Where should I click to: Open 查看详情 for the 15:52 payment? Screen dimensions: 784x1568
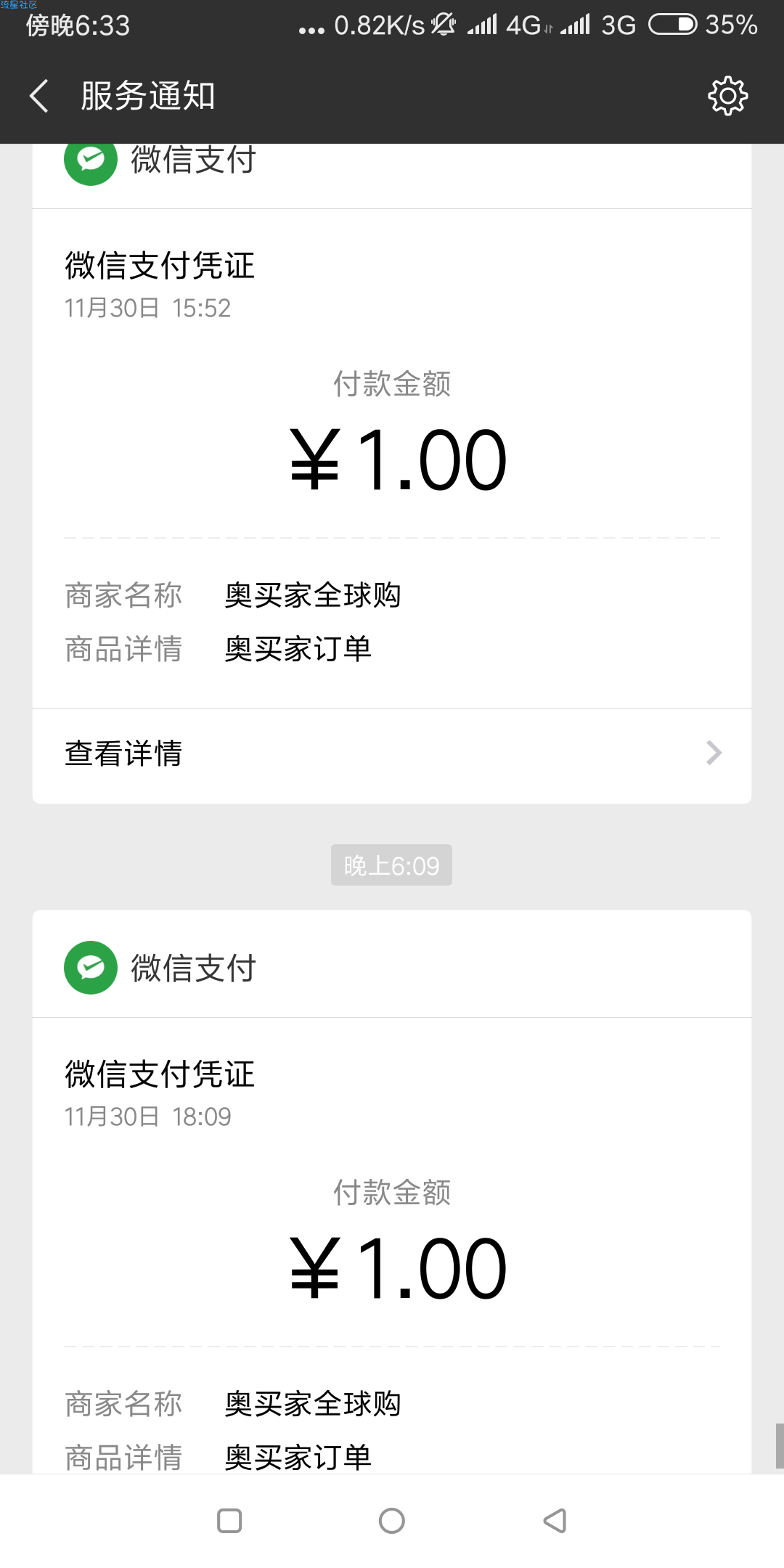tap(392, 755)
